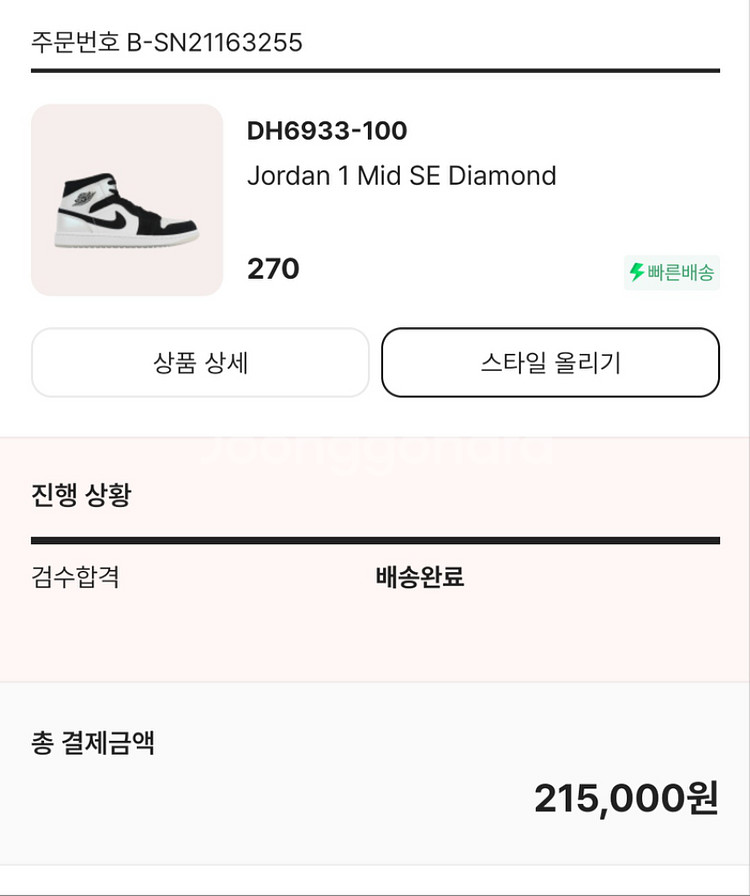The height and width of the screenshot is (896, 750).
Task: Select the shoe size 270 label
Action: point(273,268)
